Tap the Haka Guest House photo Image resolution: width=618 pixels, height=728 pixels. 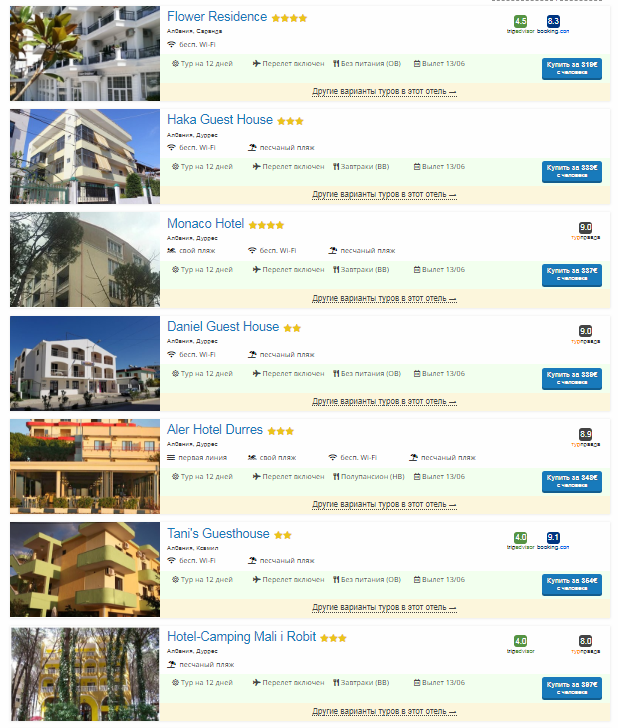click(85, 155)
